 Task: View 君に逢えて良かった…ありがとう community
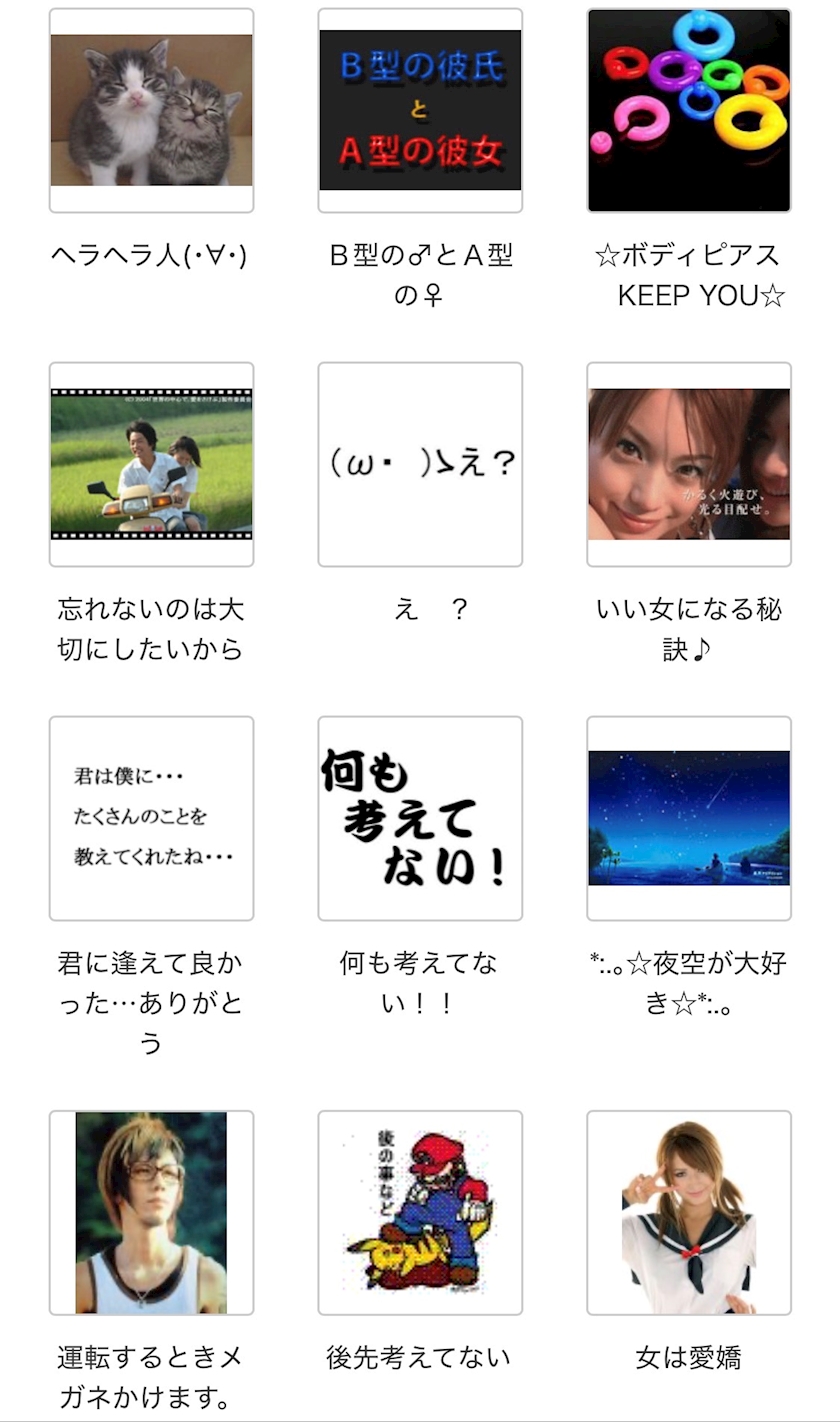[151, 818]
